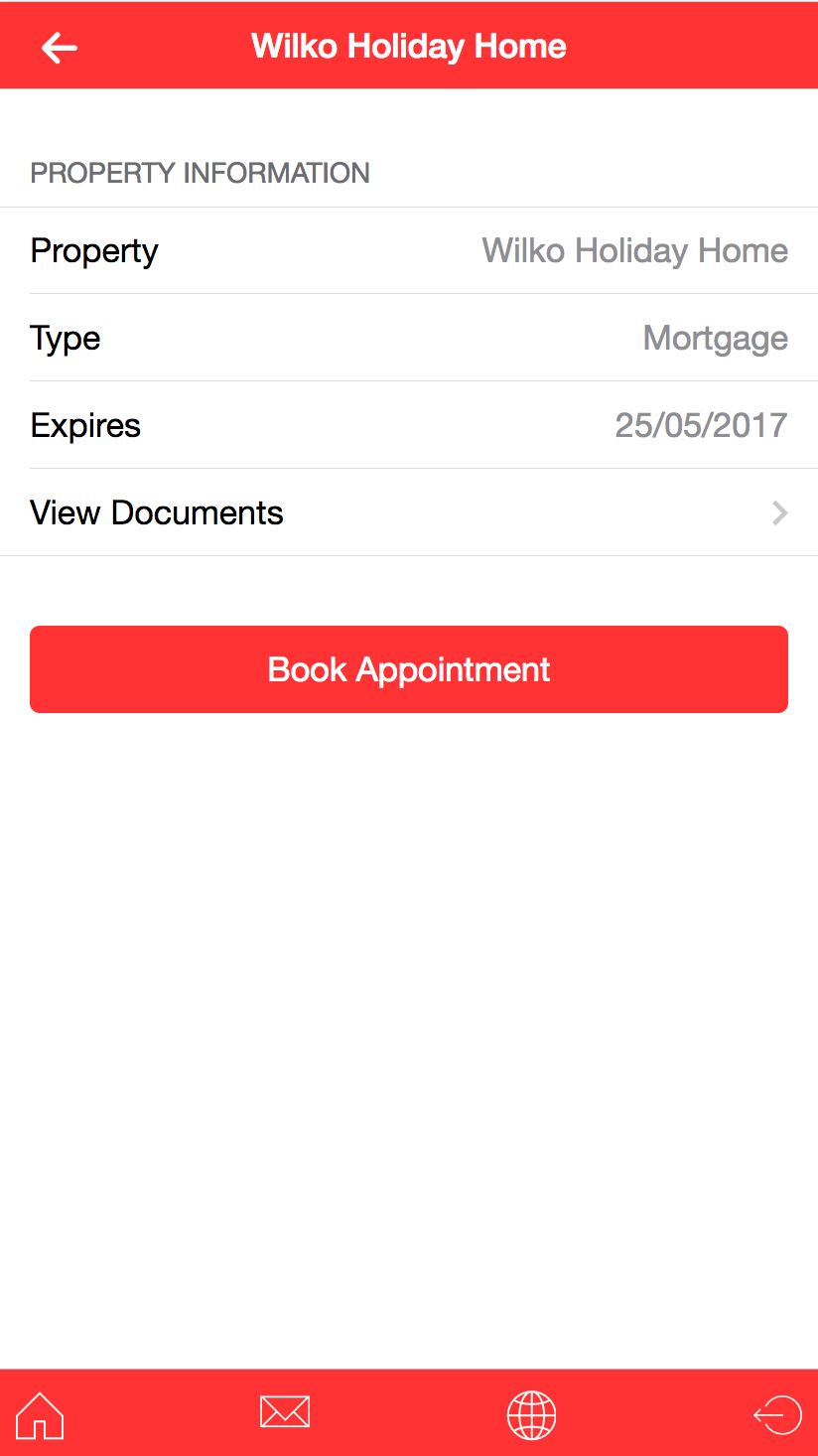Select the Property row showing Wilko Holiday Home
This screenshot has height=1456, width=818.
(x=409, y=249)
